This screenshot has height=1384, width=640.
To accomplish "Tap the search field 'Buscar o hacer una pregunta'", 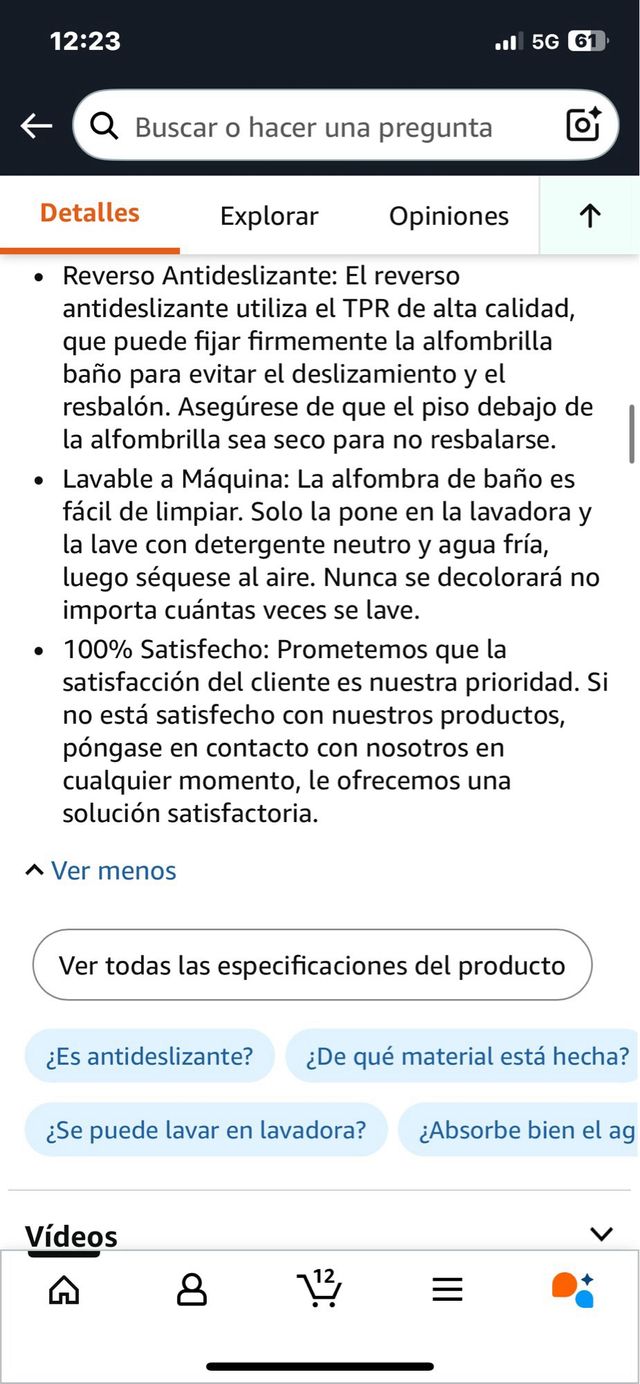I will click(313, 128).
